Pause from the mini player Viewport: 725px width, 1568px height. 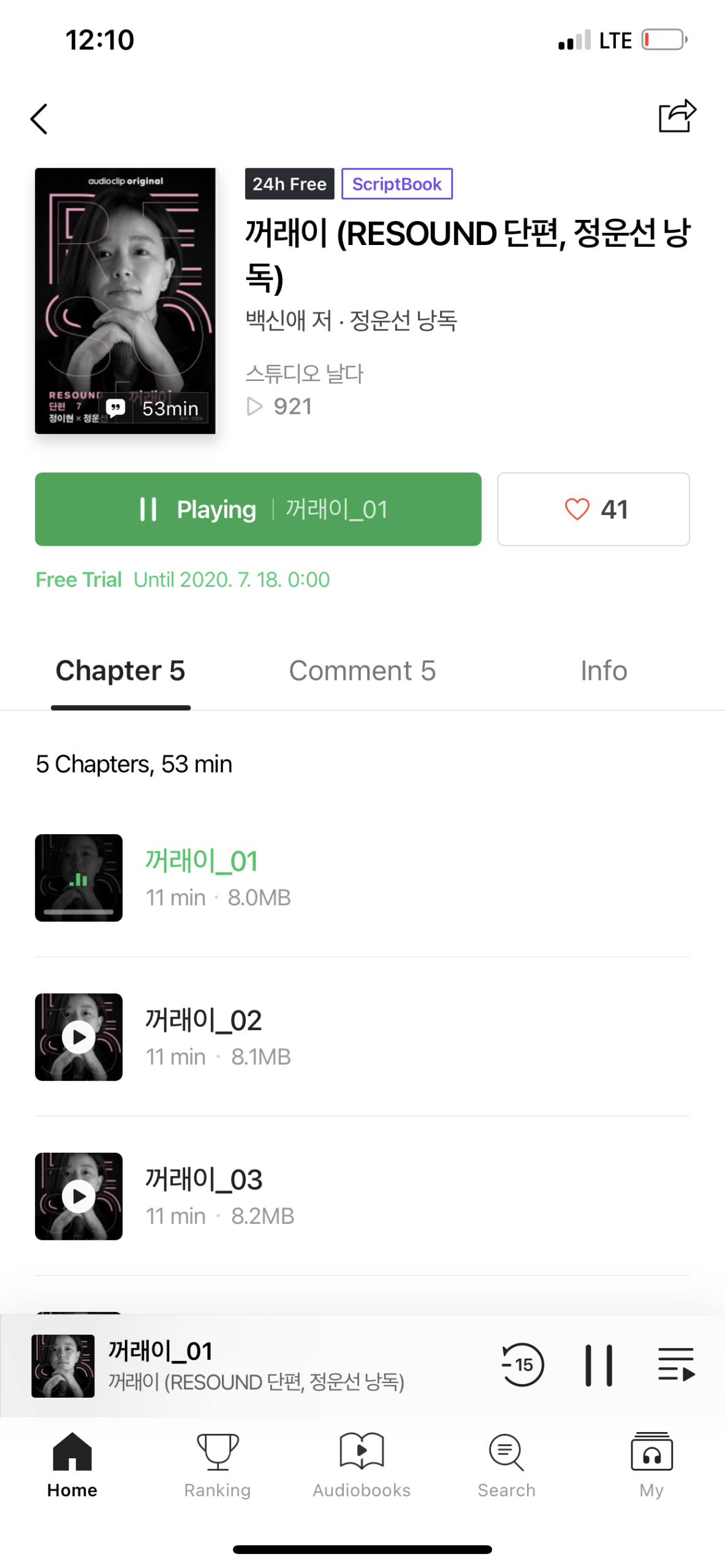[598, 1364]
